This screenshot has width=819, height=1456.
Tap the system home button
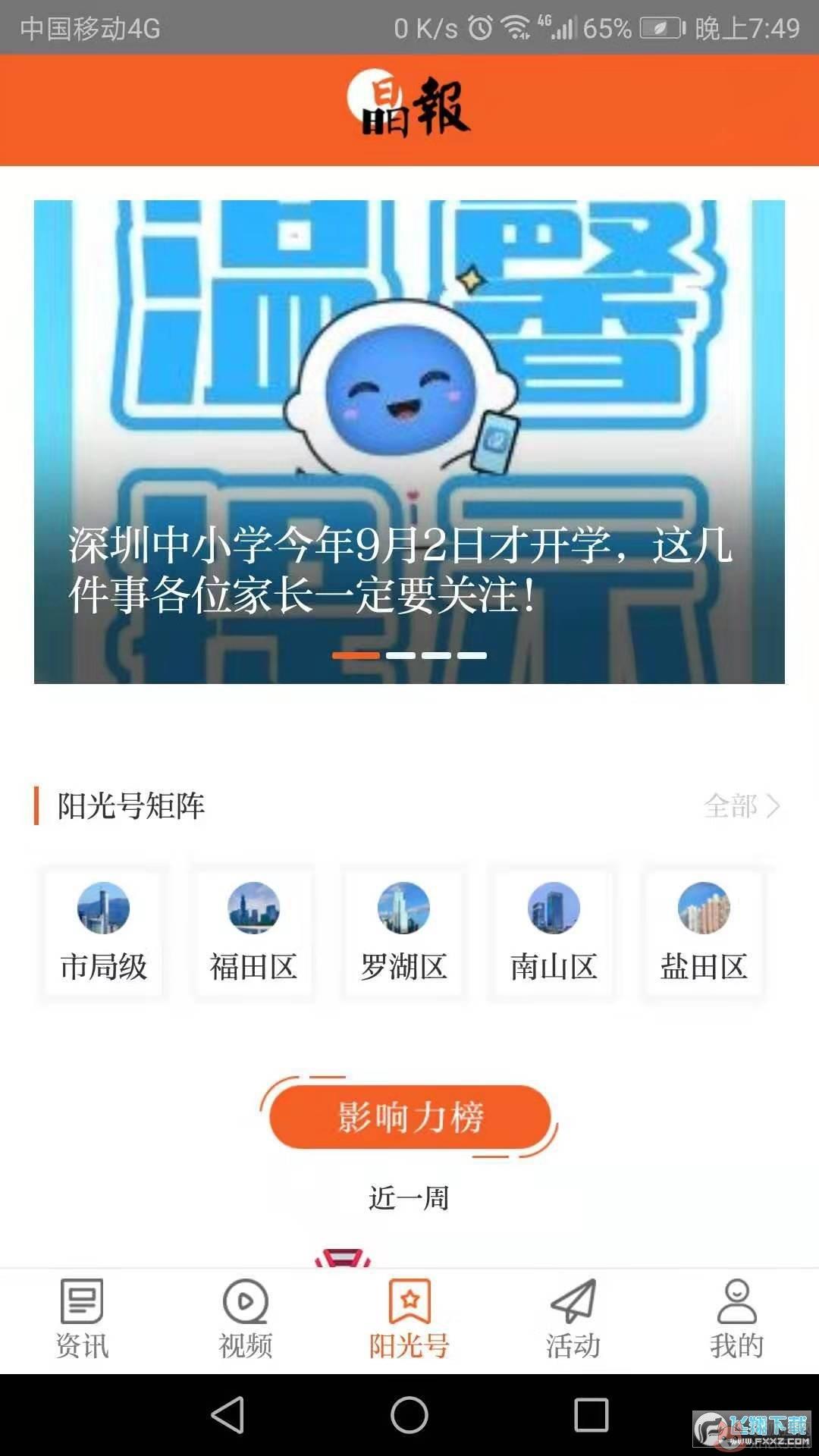pos(409,1415)
